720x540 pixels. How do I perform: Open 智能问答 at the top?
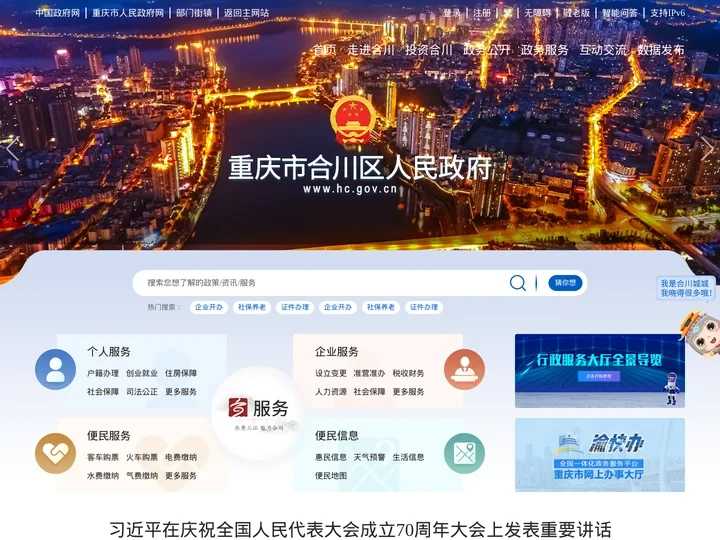620,13
